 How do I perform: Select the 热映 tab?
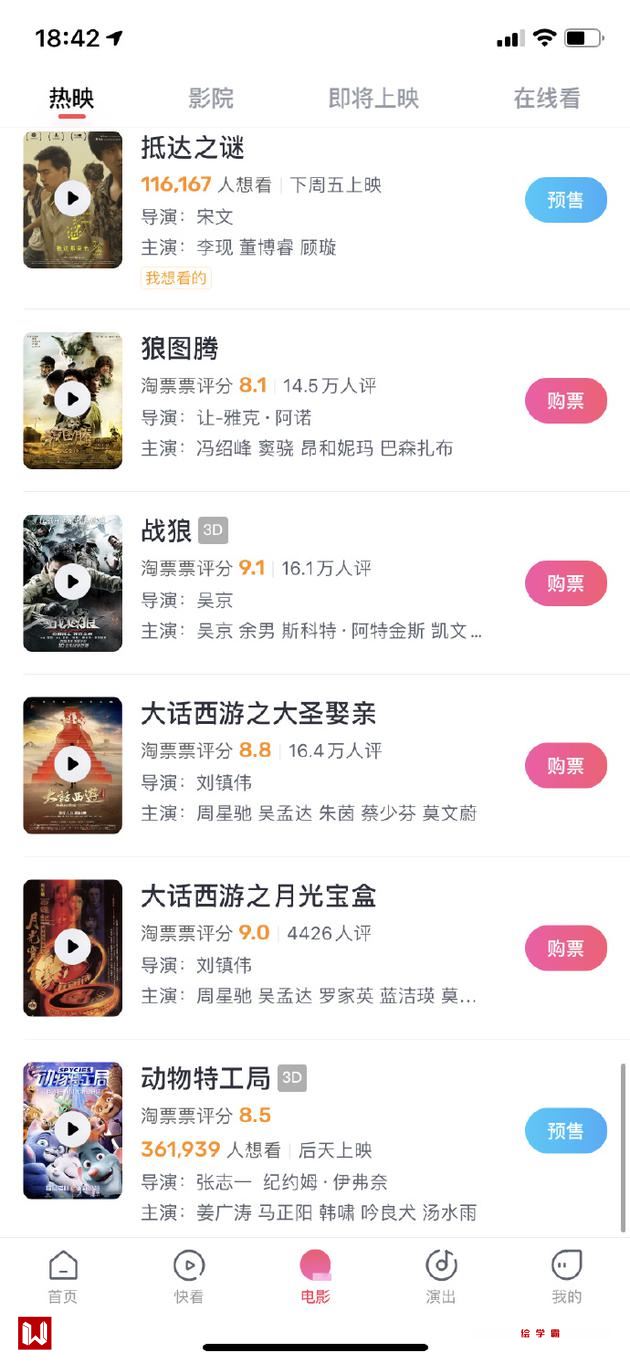(71, 98)
